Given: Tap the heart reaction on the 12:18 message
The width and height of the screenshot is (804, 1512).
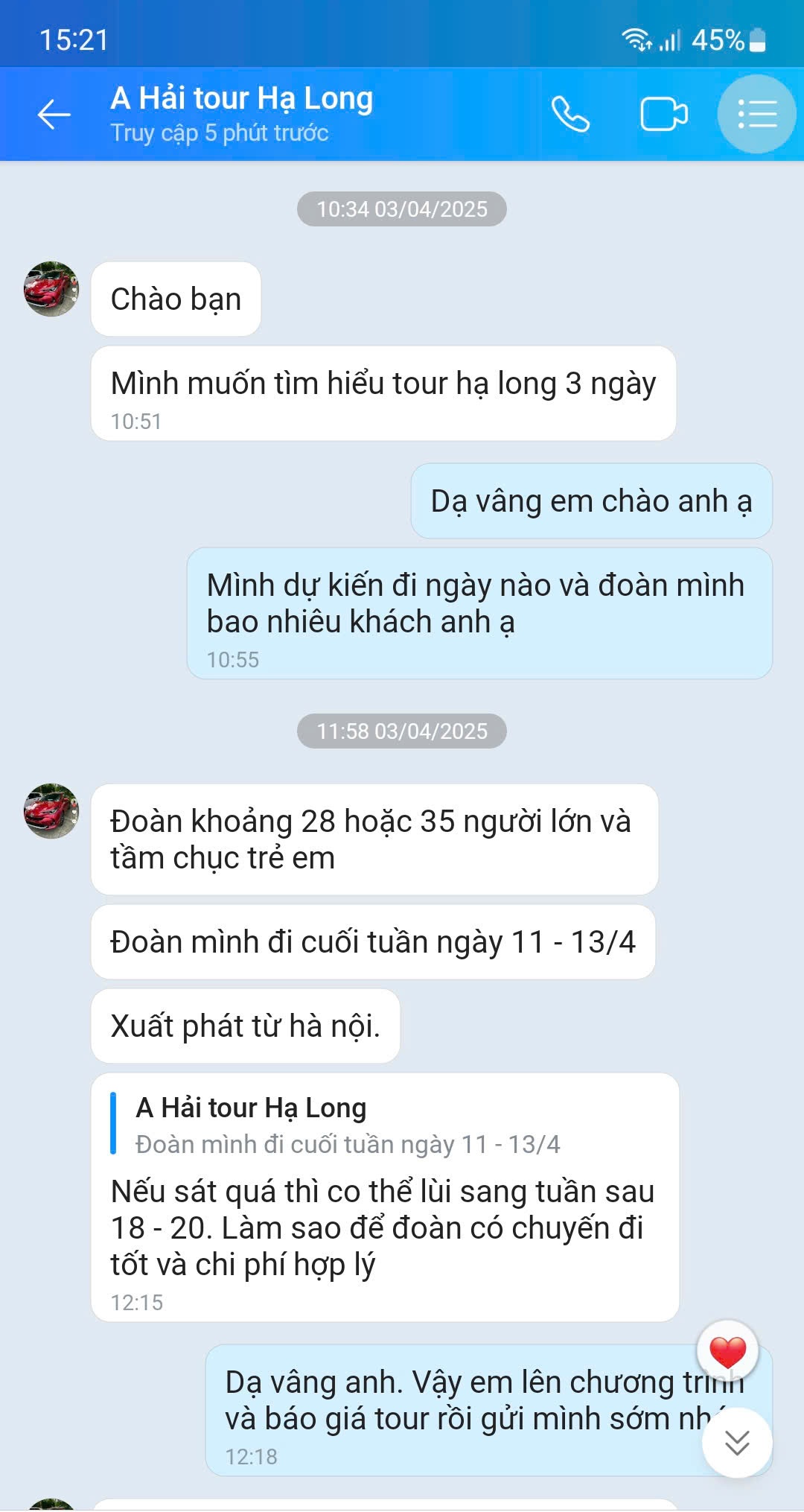Looking at the screenshot, I should coord(727,1351).
